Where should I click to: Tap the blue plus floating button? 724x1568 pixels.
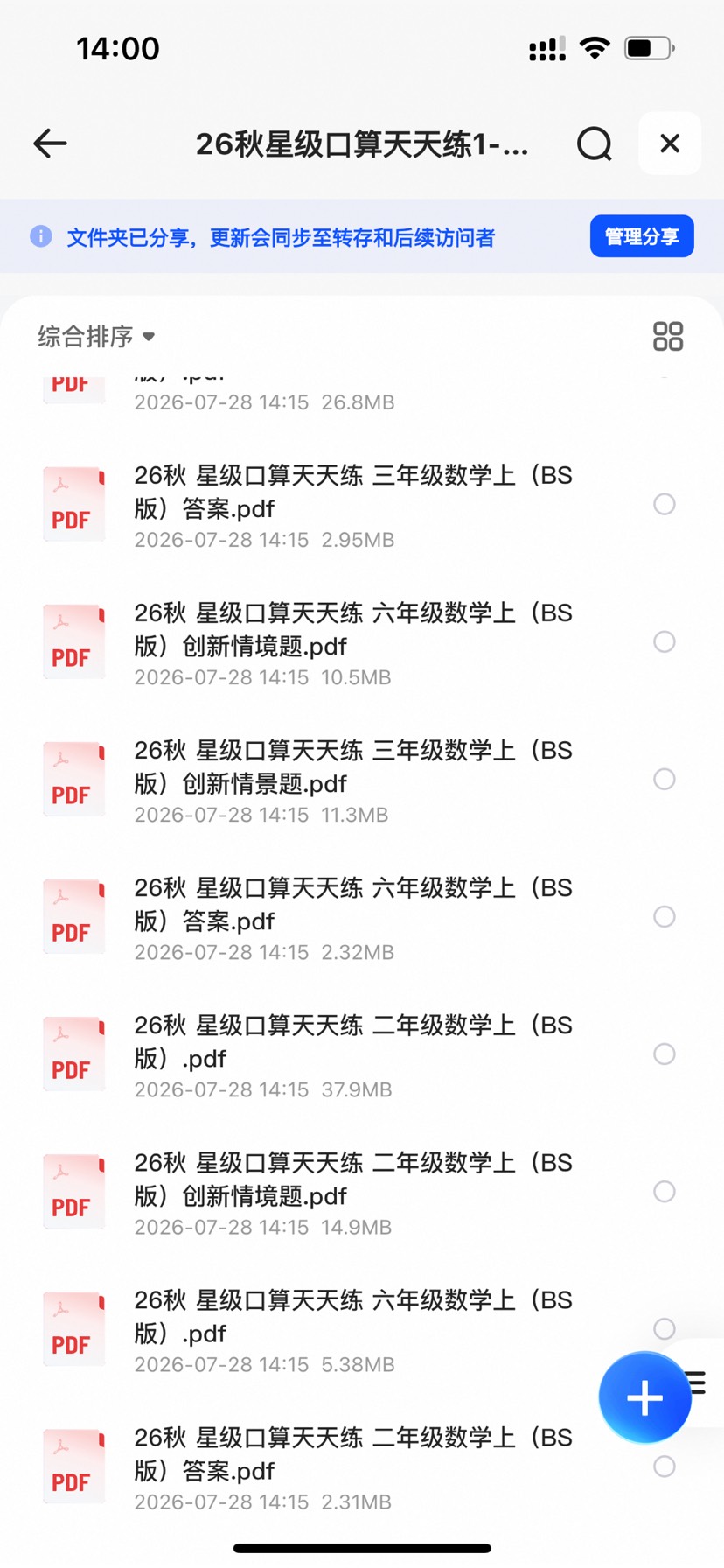tap(645, 1397)
